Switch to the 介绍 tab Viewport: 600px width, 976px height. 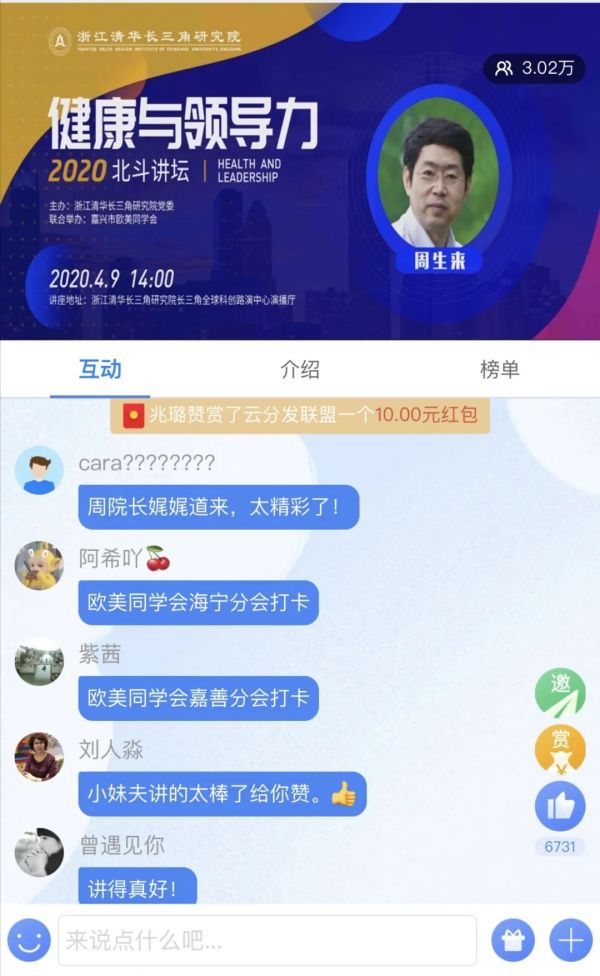tap(300, 369)
